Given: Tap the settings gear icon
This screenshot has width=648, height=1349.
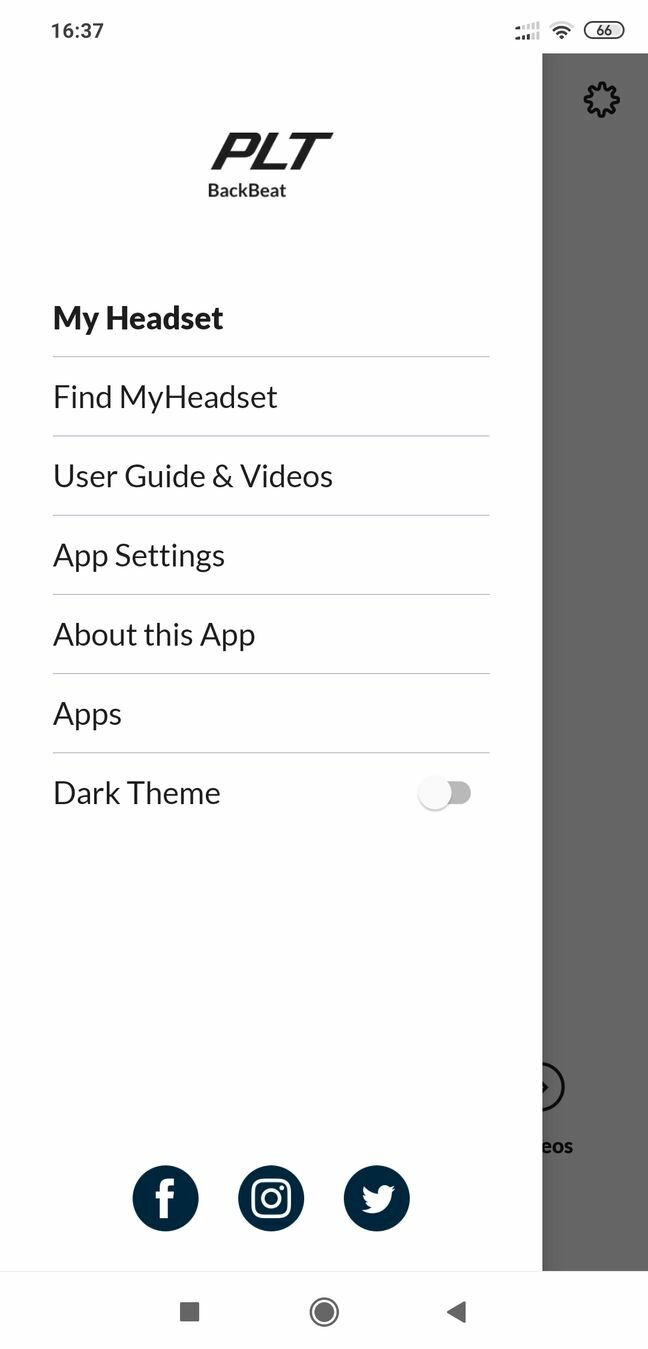Looking at the screenshot, I should coord(601,100).
